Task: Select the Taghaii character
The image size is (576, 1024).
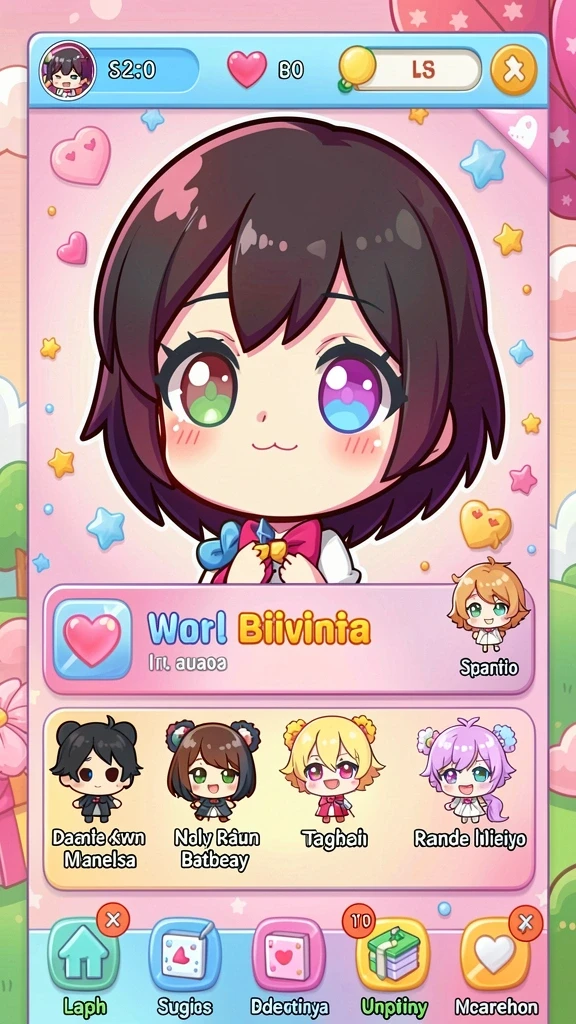Action: pyautogui.click(x=334, y=782)
